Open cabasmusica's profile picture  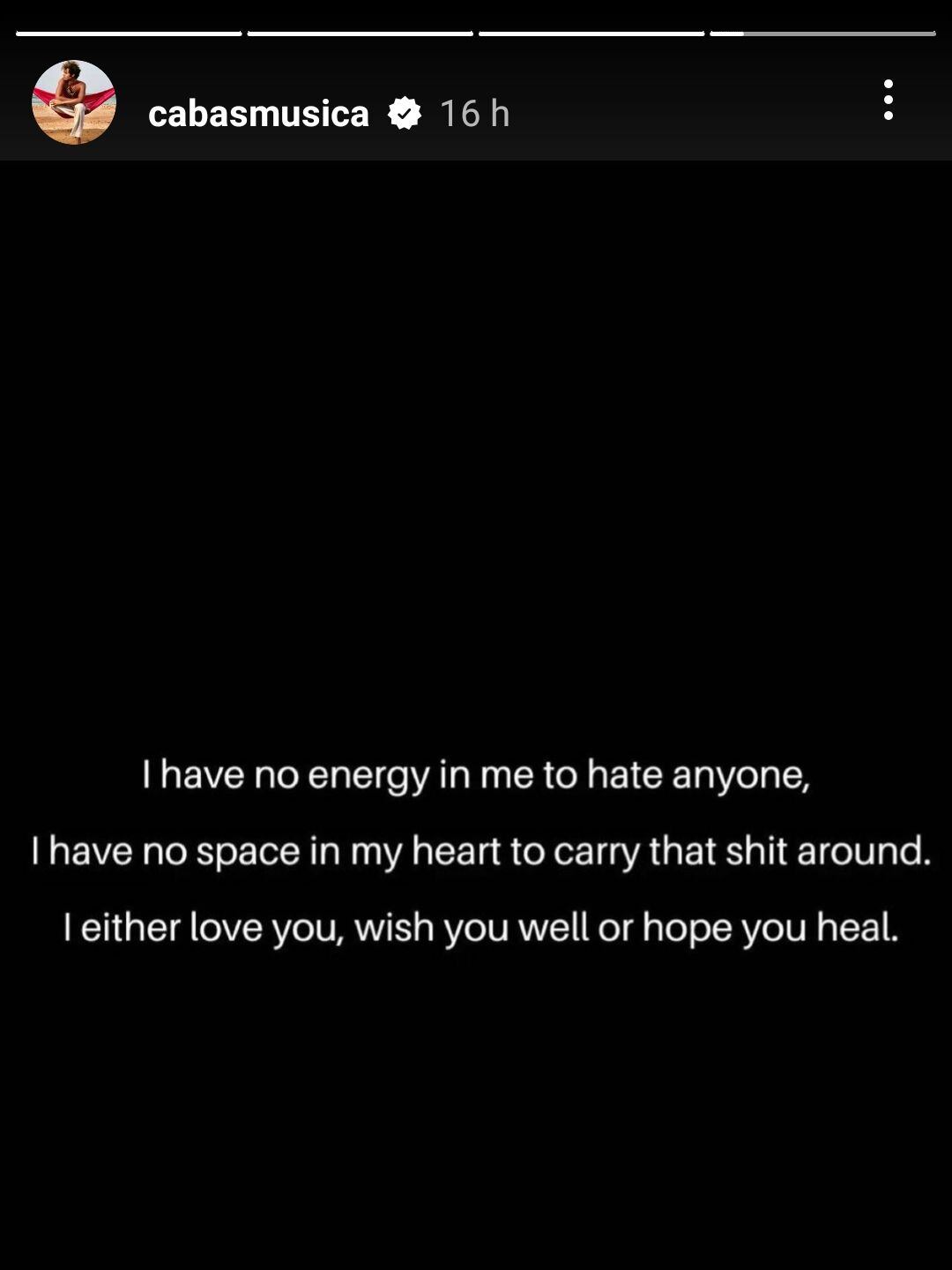74,102
